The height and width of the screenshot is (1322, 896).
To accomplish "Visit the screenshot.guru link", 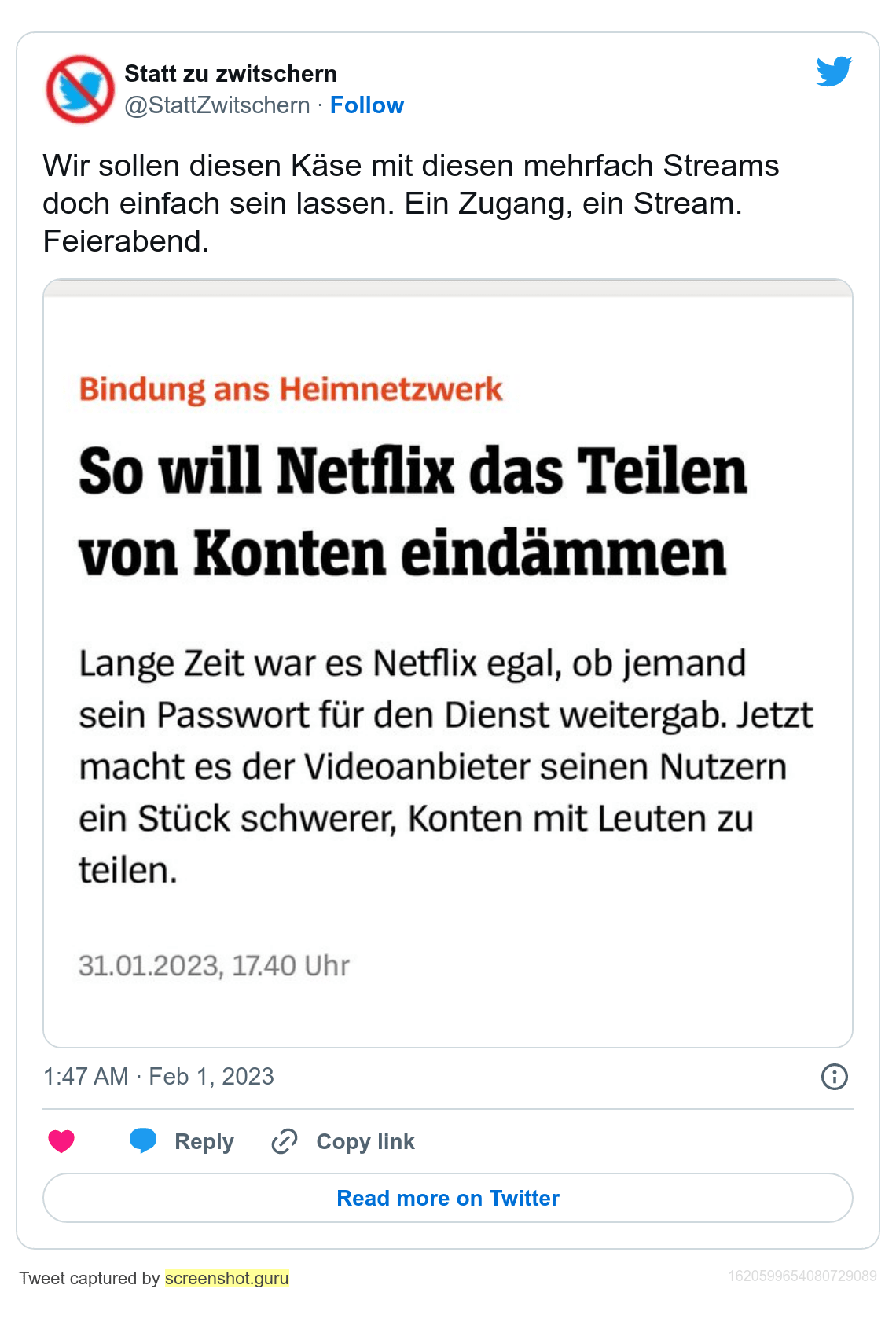I will 227,1278.
